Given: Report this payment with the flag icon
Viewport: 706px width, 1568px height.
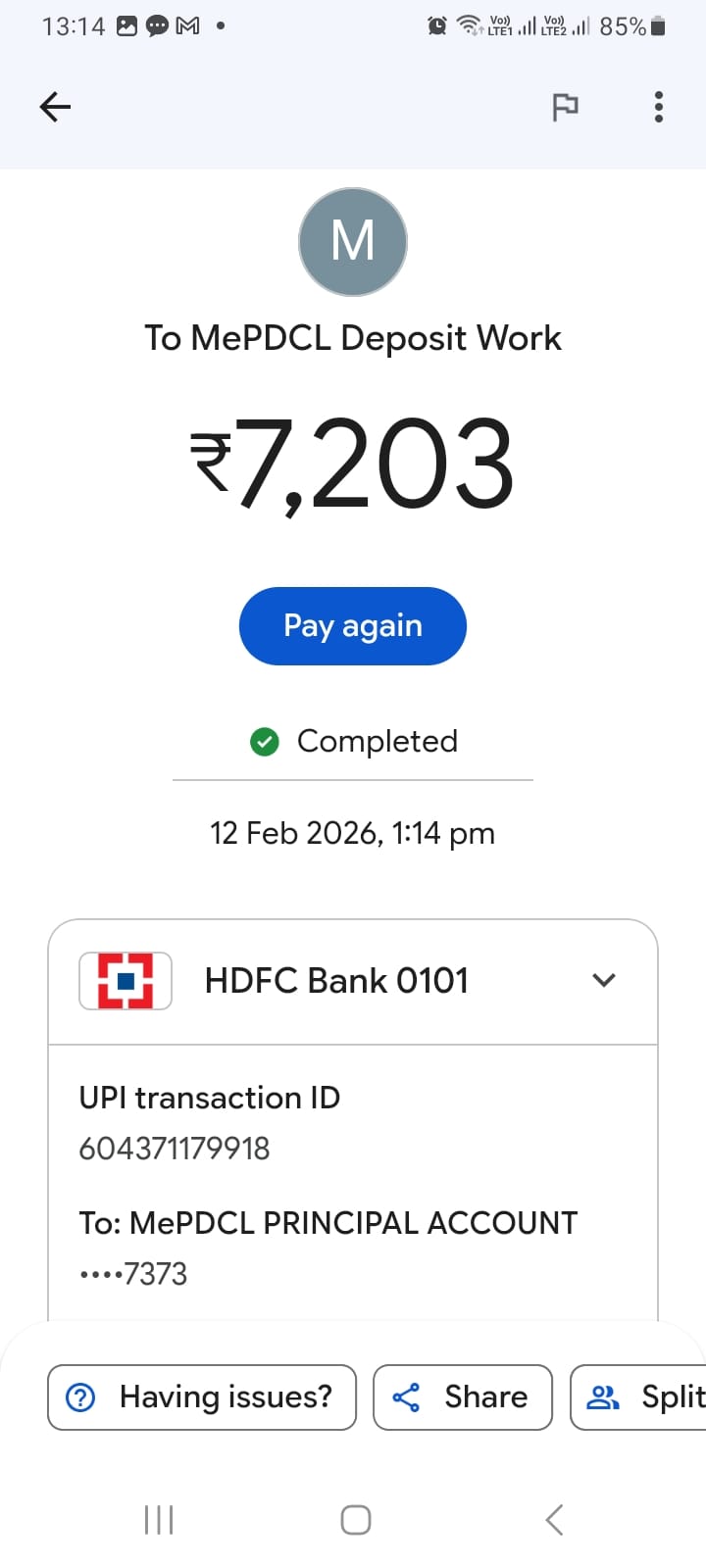Looking at the screenshot, I should tap(565, 107).
